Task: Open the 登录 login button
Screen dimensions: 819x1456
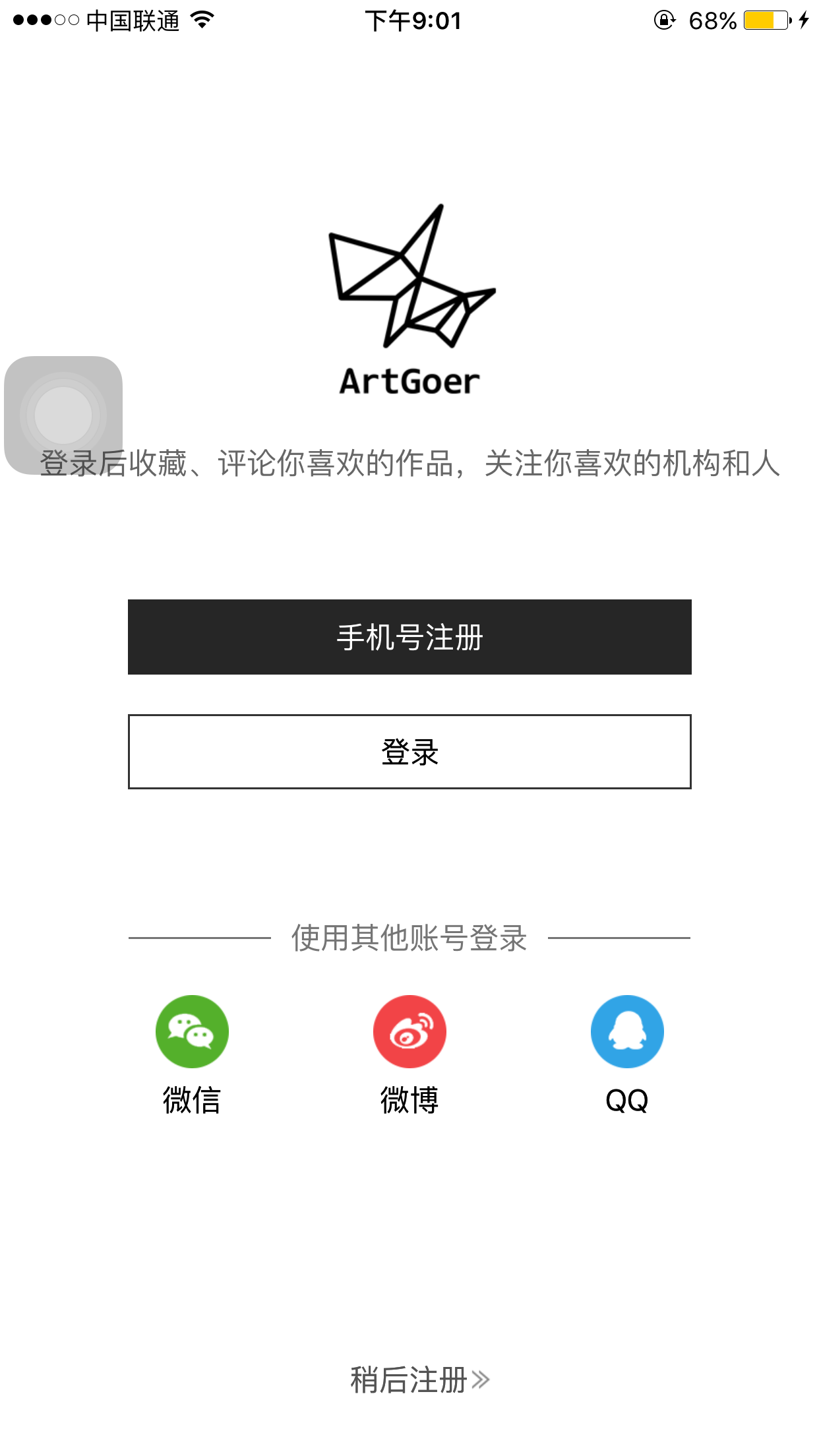Action: [409, 752]
